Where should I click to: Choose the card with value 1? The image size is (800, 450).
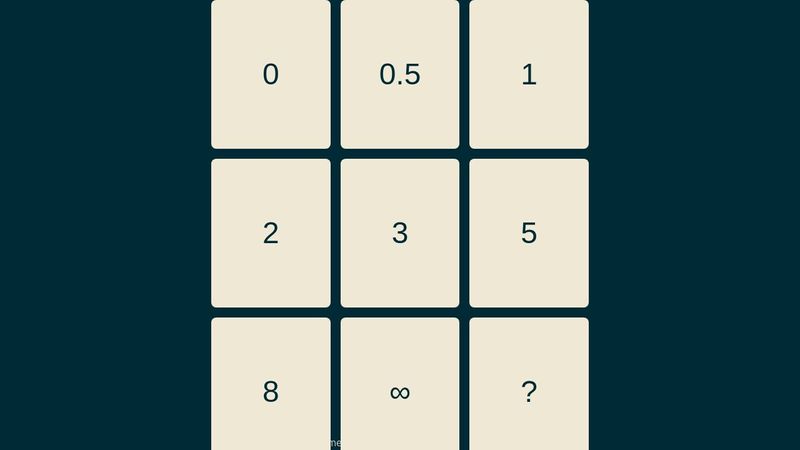coord(529,74)
